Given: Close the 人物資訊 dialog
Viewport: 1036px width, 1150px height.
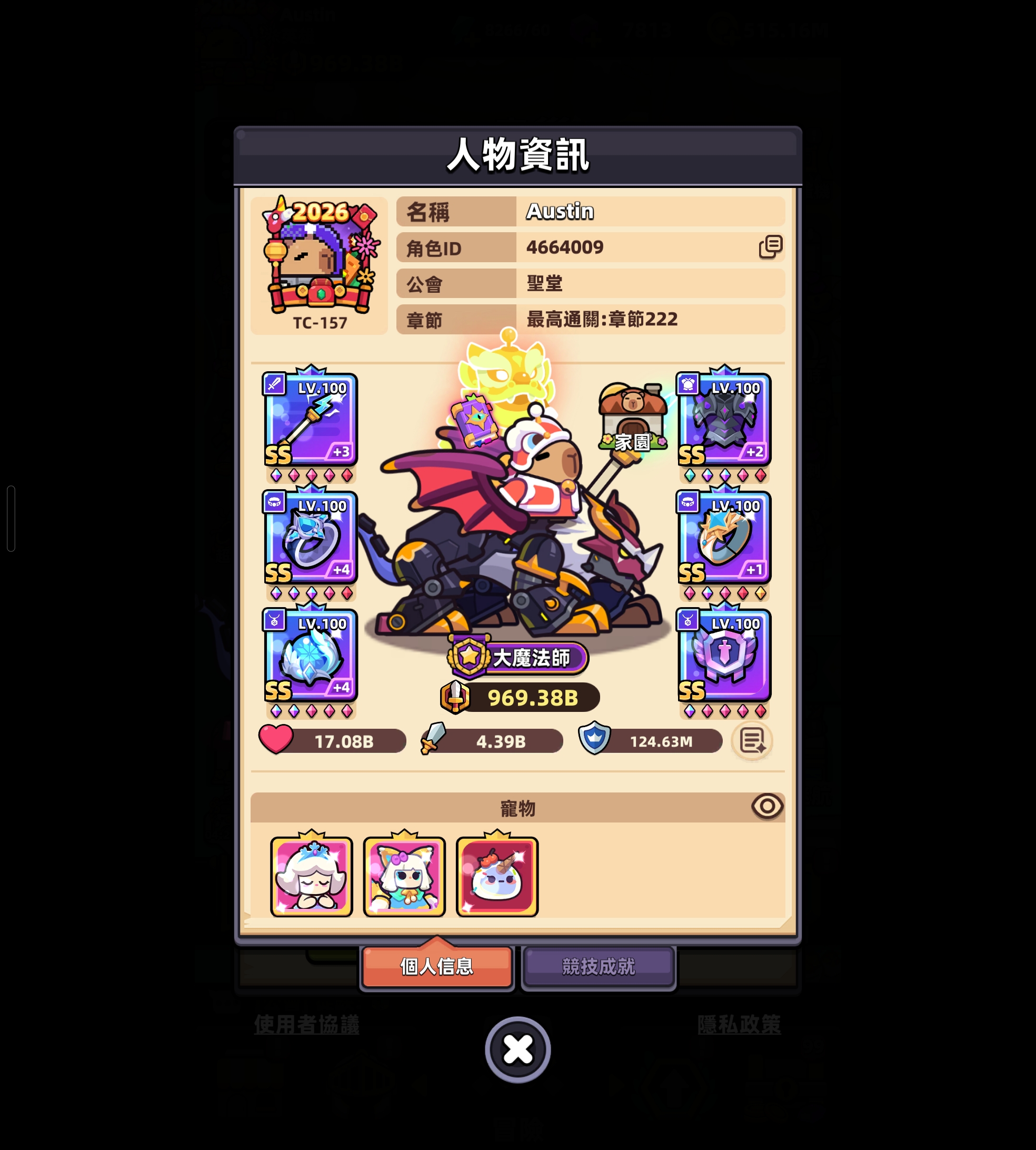Looking at the screenshot, I should click(x=517, y=1049).
